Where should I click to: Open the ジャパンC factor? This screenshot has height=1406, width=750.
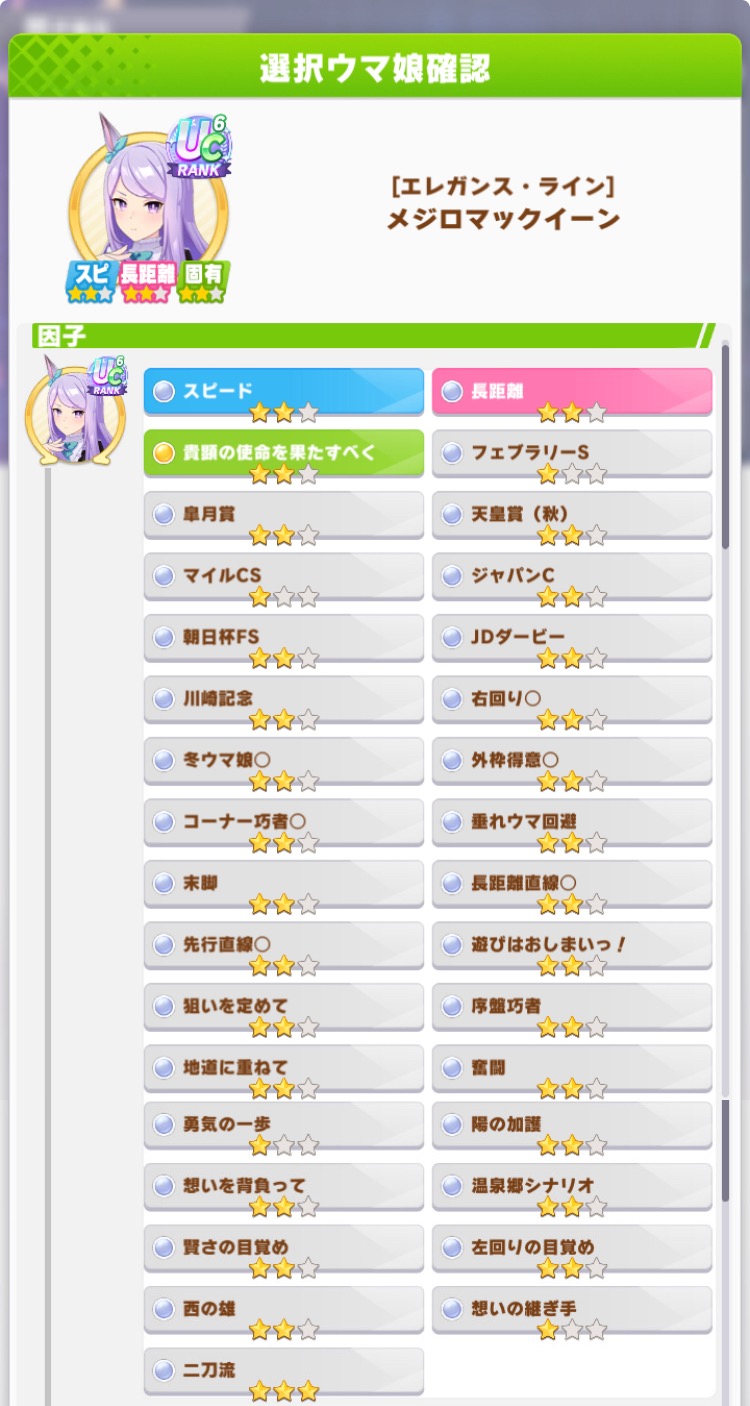coord(572,576)
